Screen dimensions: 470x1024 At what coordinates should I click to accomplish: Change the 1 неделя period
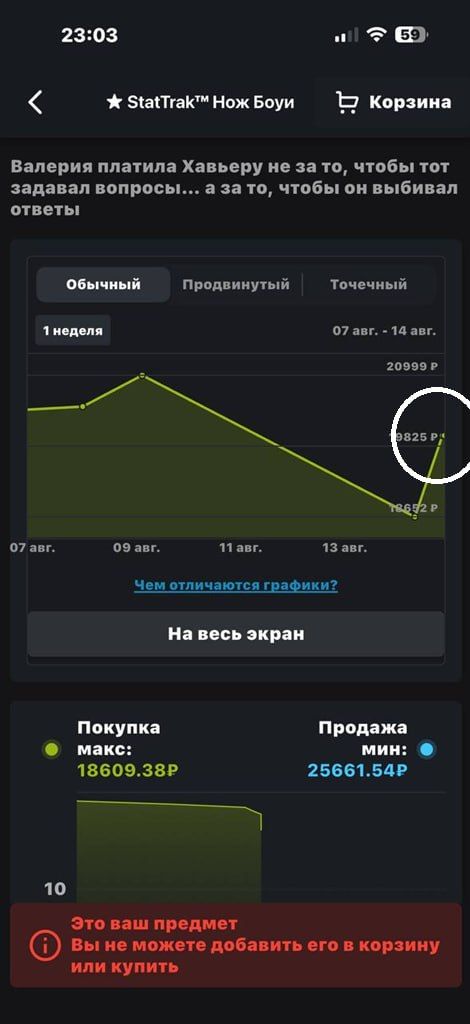(x=72, y=330)
